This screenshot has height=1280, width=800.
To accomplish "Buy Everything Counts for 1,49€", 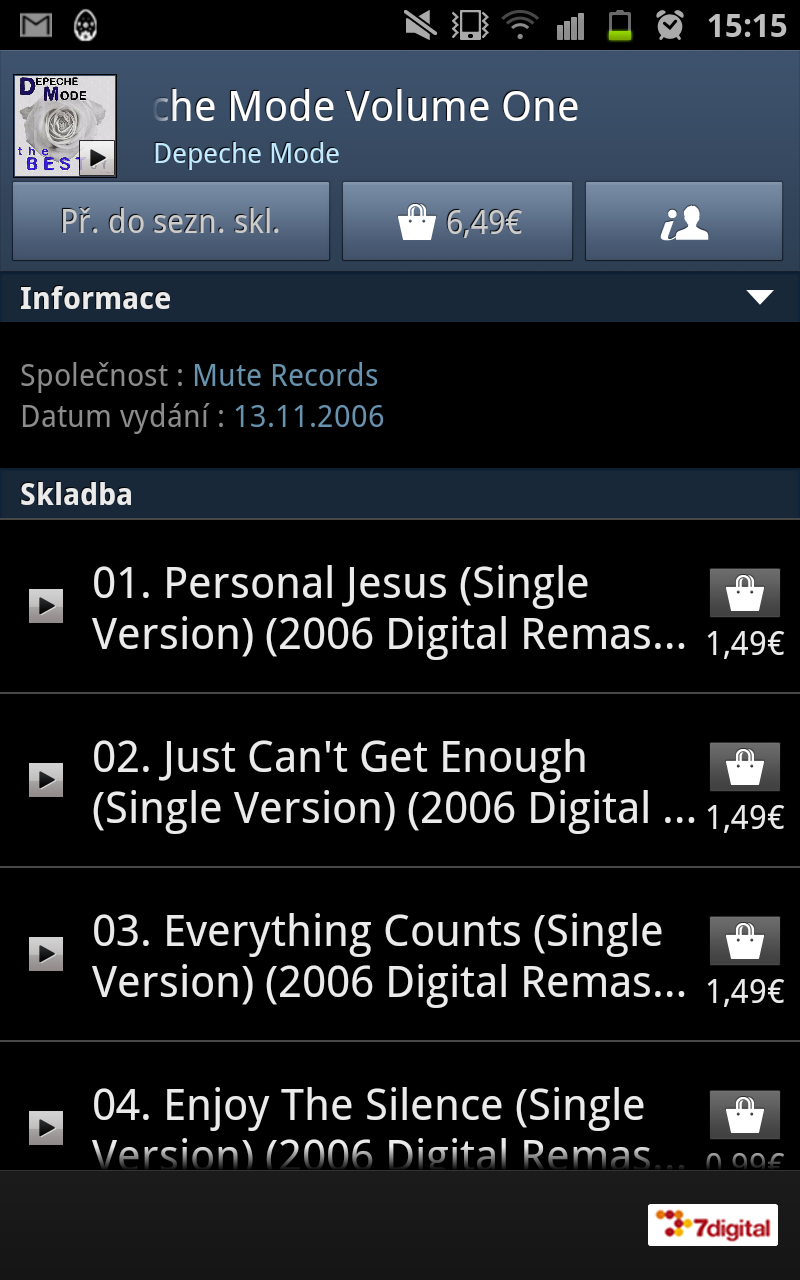I will [744, 942].
